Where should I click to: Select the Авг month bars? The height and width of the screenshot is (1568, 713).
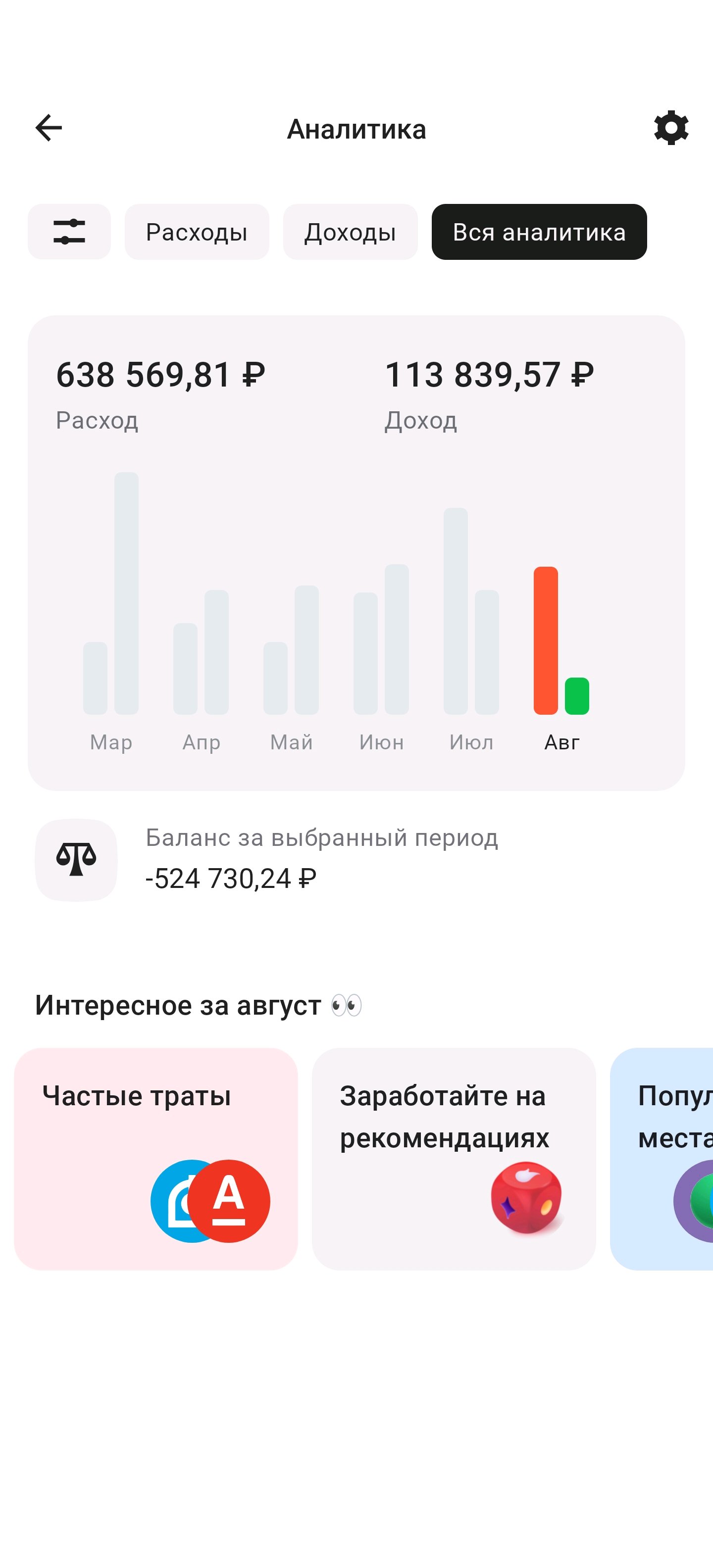point(561,660)
